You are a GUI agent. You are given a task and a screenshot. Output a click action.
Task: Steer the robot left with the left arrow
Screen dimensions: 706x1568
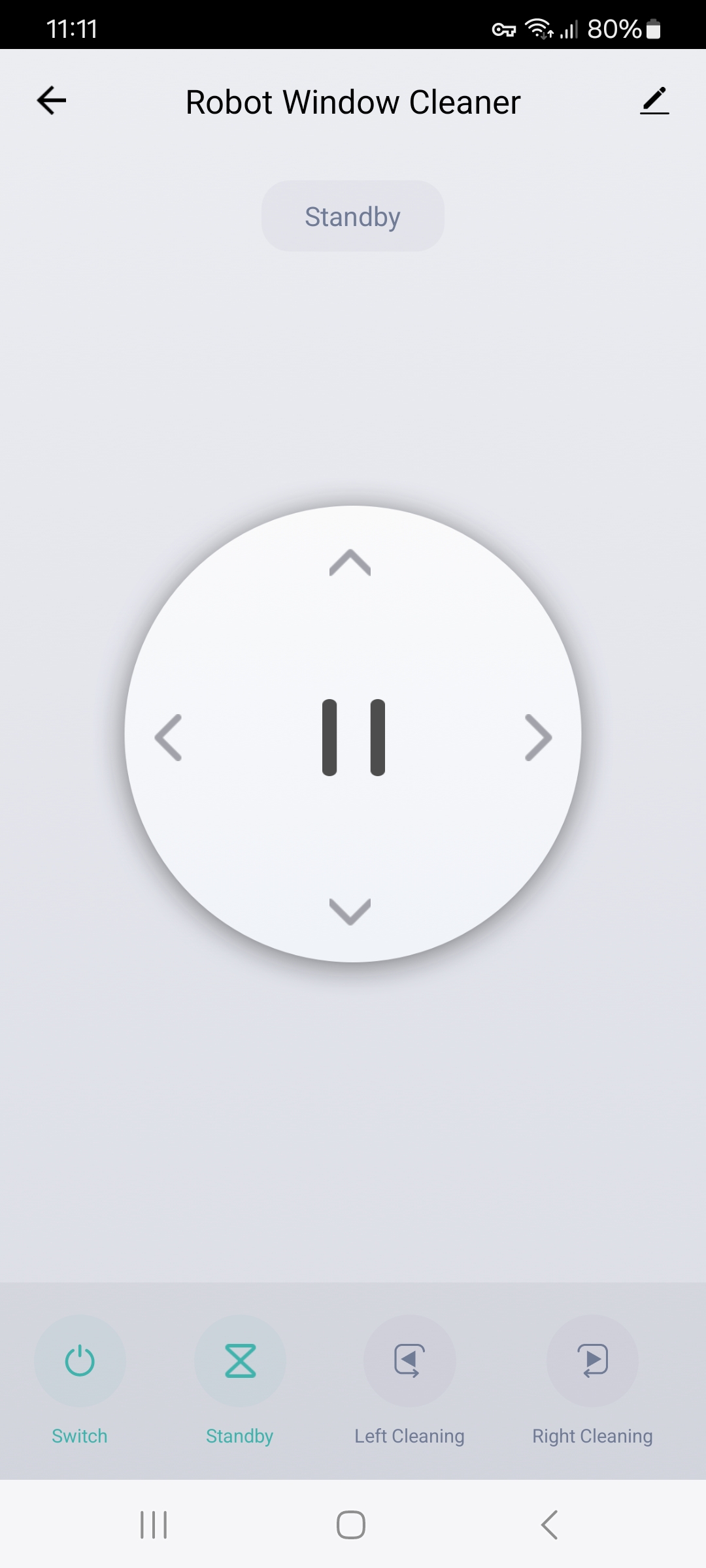168,738
